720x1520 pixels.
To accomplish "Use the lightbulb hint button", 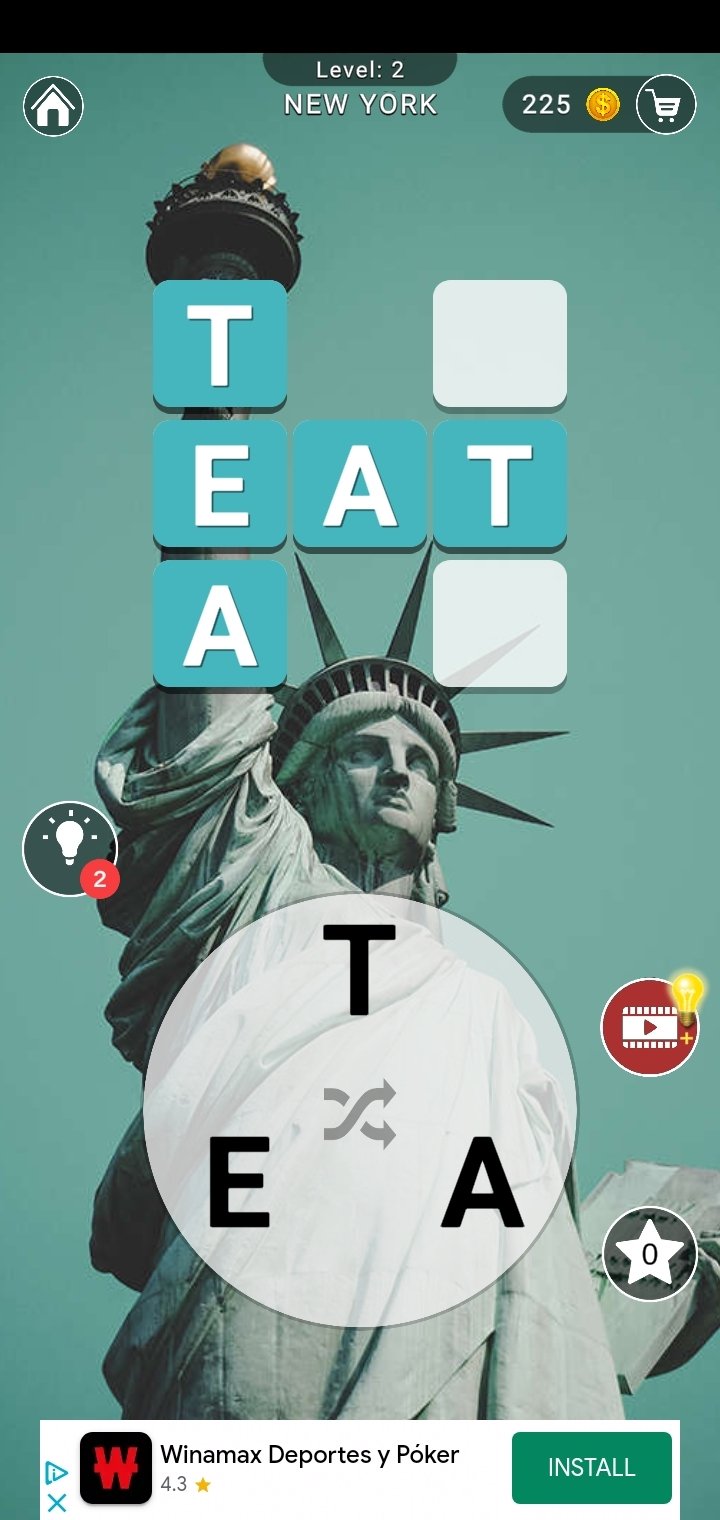I will click(70, 848).
